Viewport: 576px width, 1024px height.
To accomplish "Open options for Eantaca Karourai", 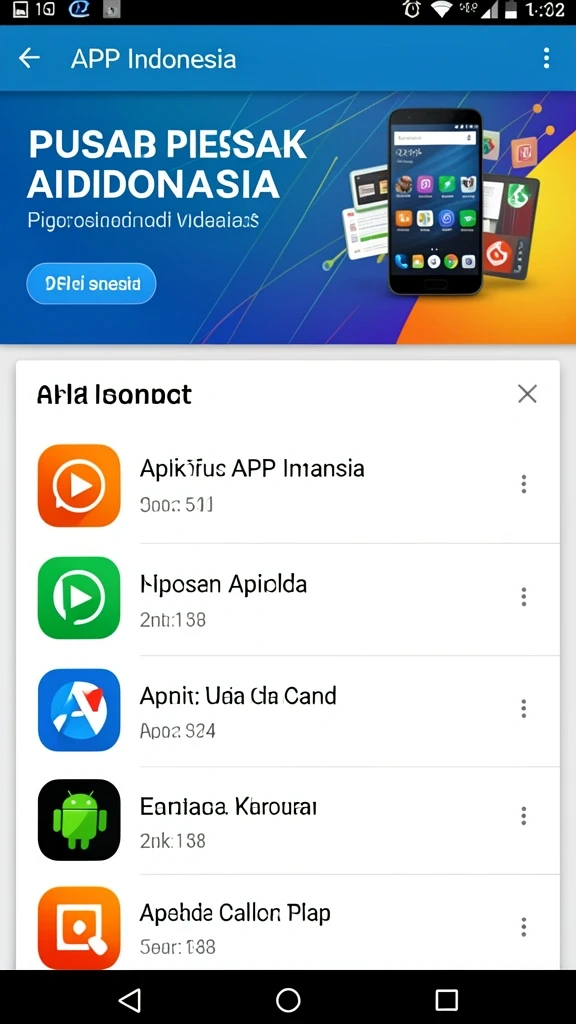I will [523, 816].
